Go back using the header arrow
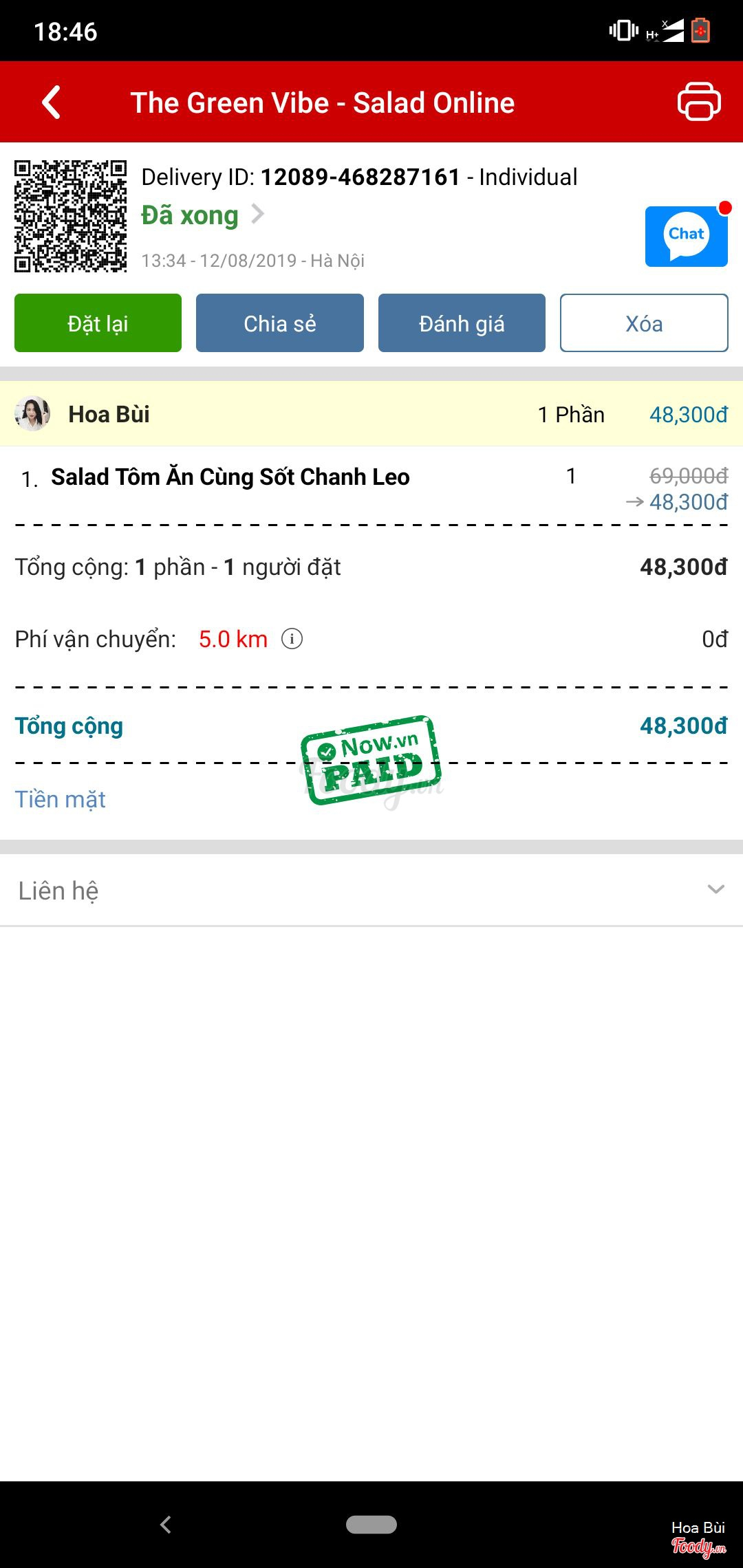Viewport: 743px width, 1568px height. click(x=52, y=102)
